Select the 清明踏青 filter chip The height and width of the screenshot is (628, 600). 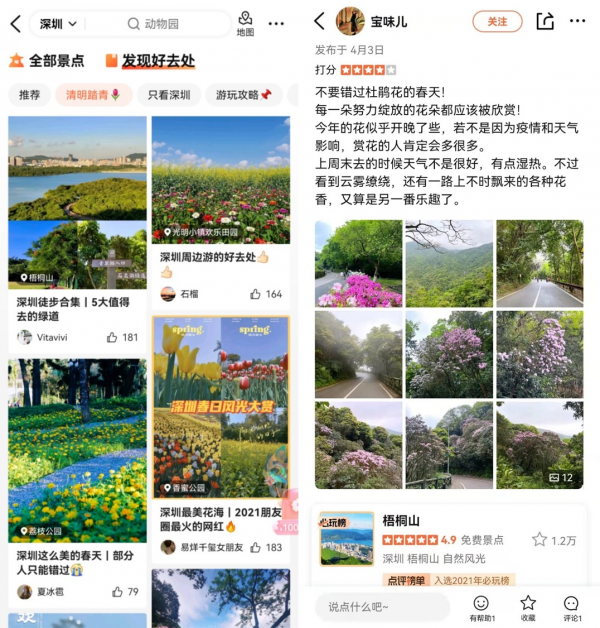(93, 95)
